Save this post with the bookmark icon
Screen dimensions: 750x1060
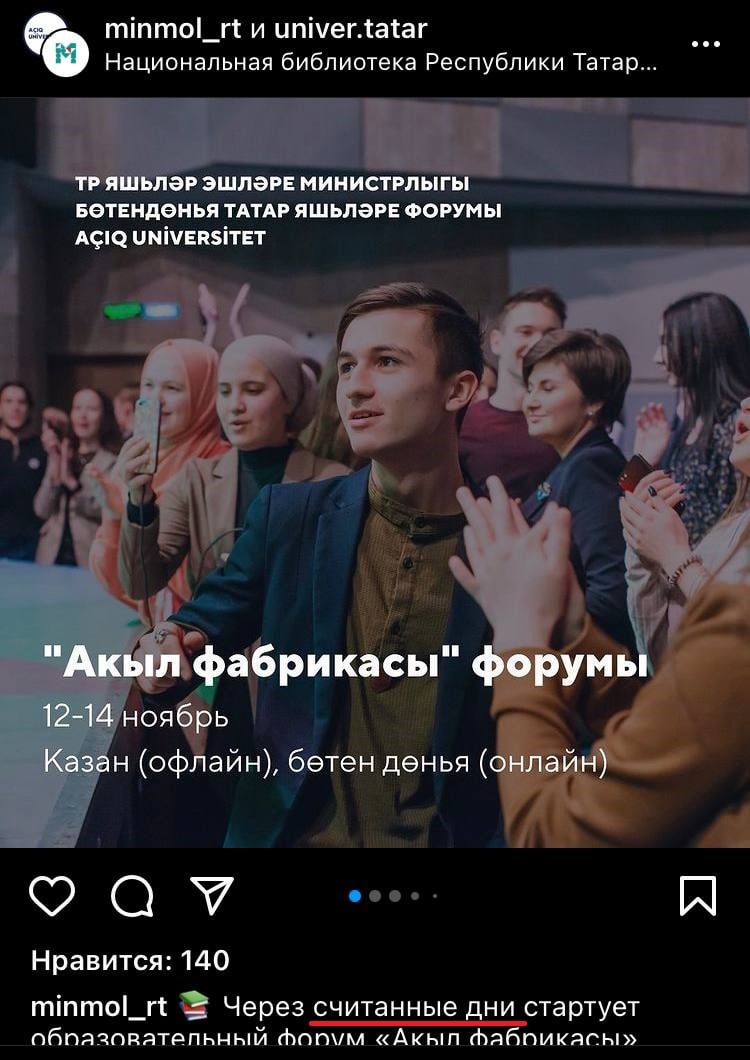698,895
